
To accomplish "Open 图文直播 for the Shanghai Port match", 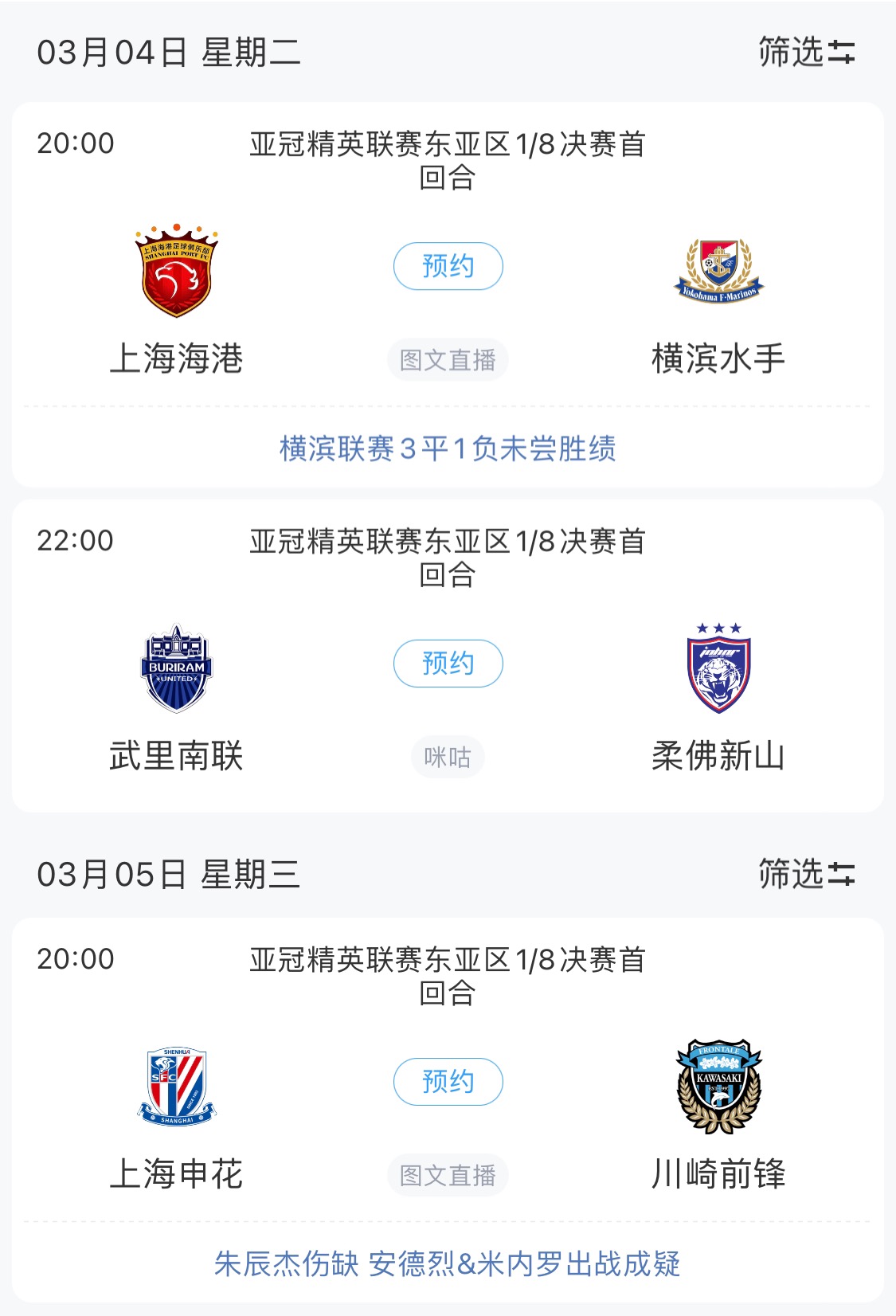I will (x=448, y=360).
